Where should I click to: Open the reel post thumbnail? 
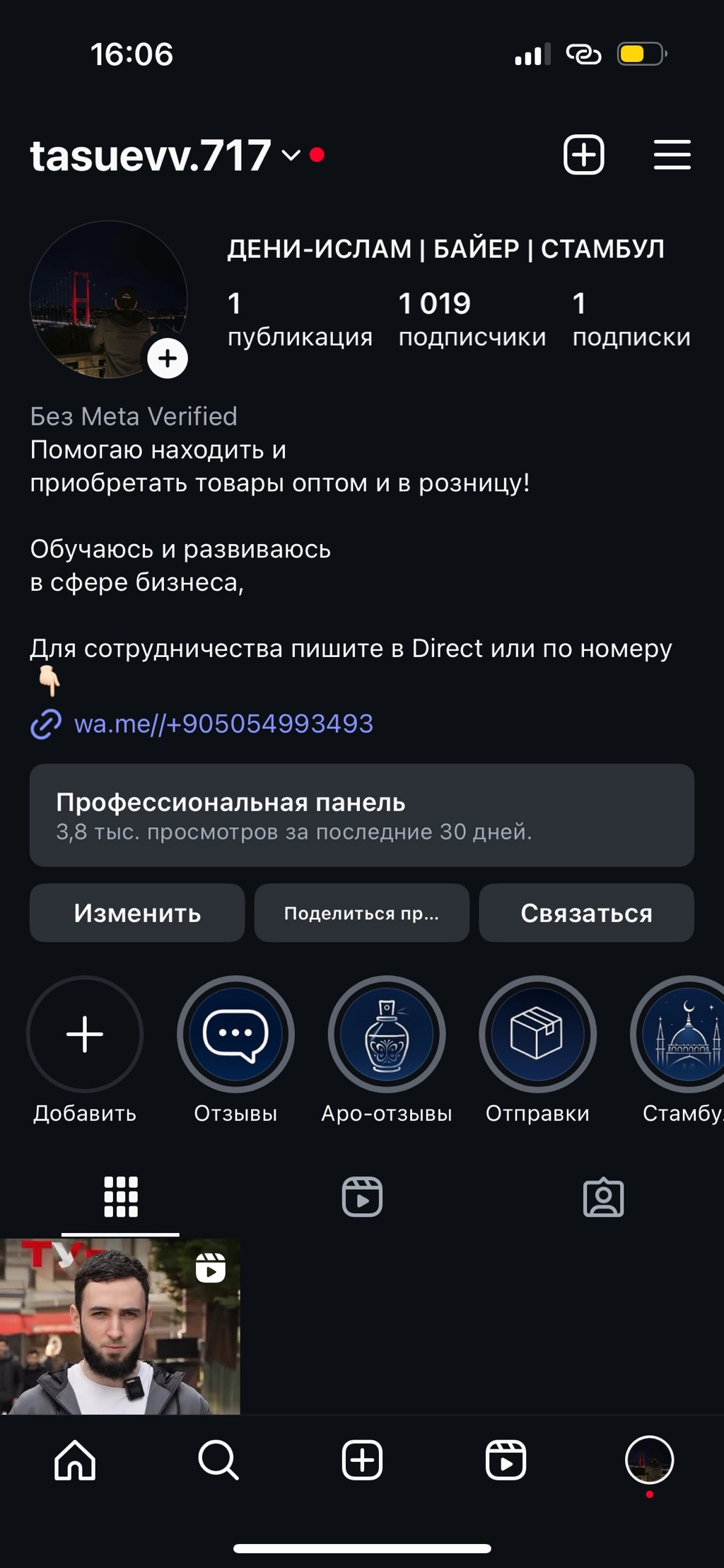click(x=120, y=1326)
